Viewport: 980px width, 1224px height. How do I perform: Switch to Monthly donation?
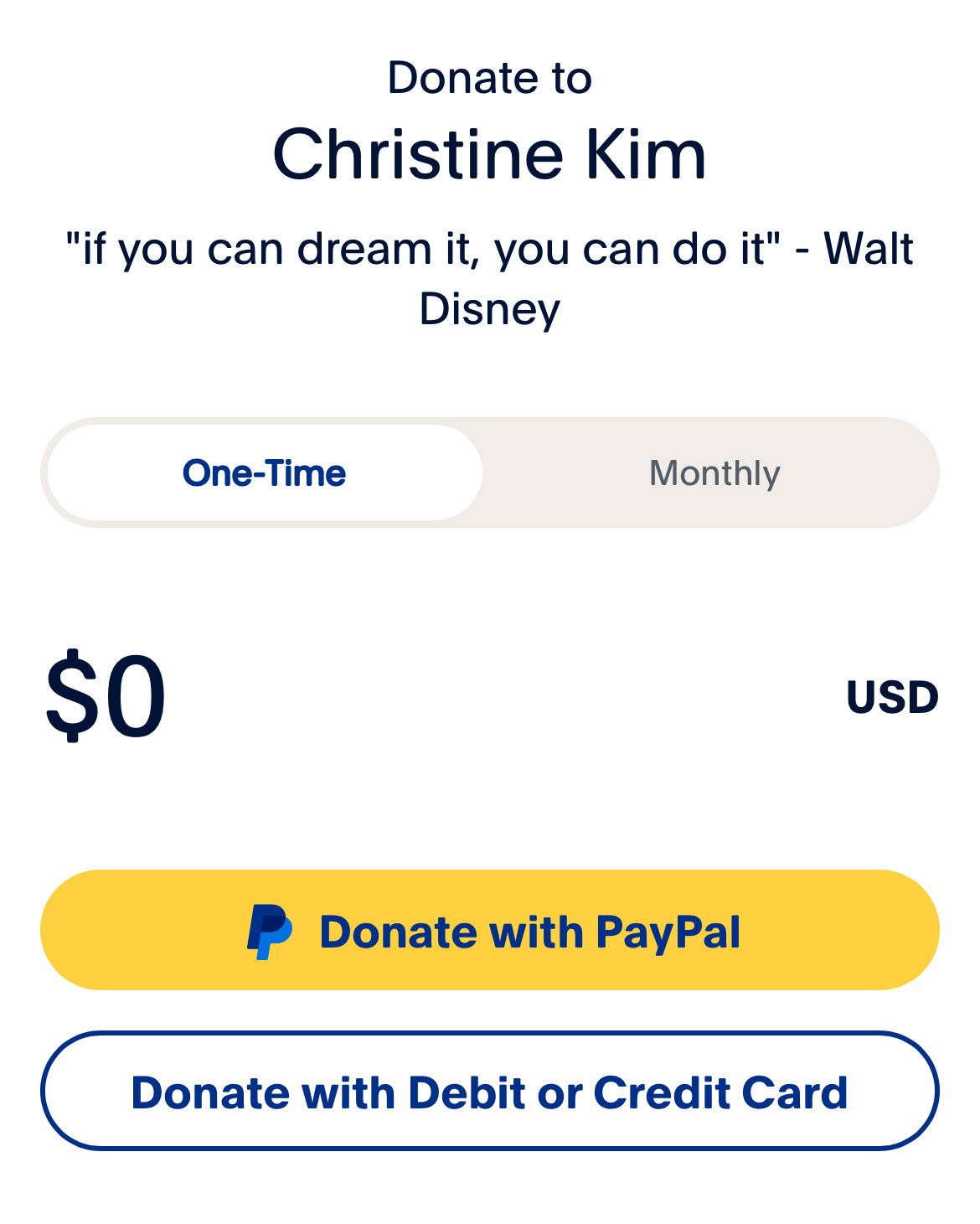[714, 473]
